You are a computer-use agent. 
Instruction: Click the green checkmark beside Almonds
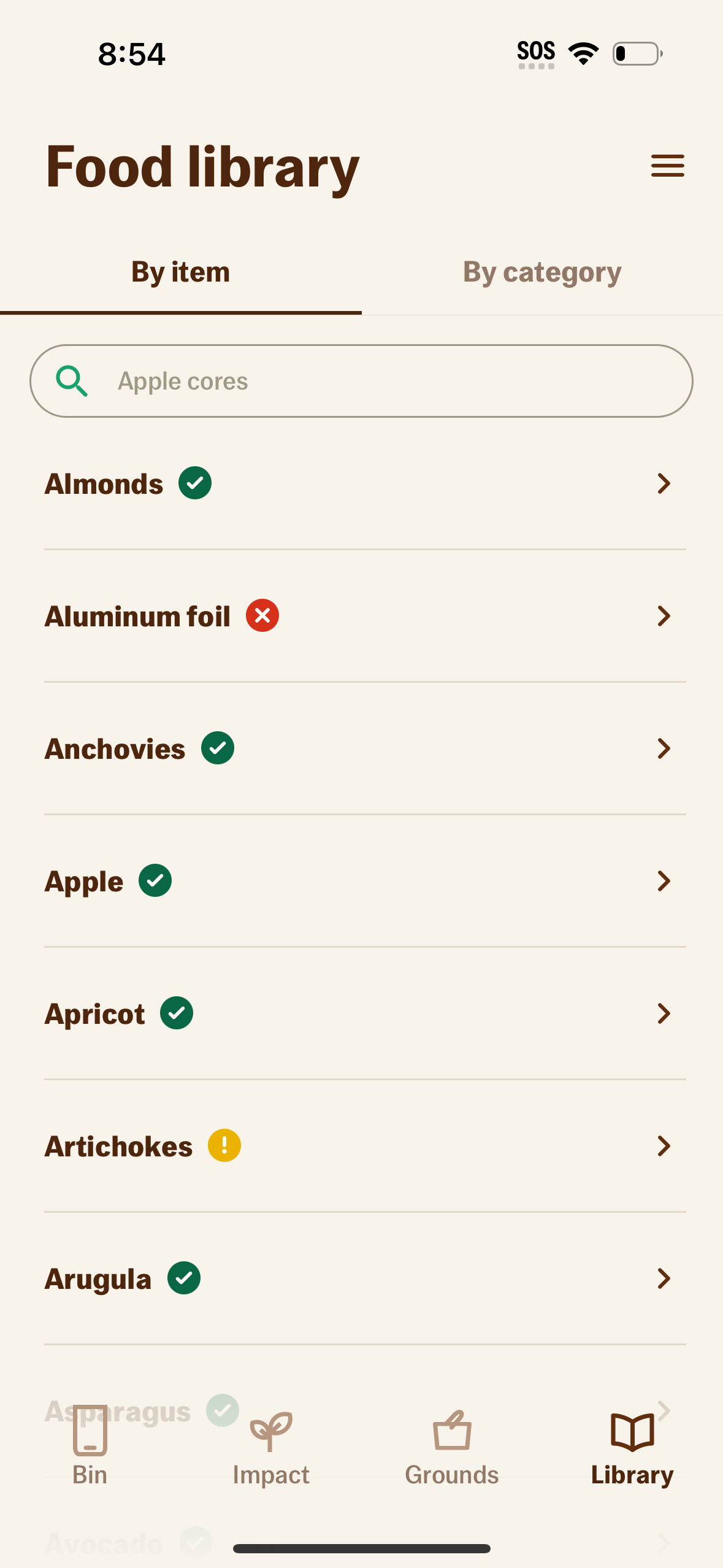click(195, 483)
